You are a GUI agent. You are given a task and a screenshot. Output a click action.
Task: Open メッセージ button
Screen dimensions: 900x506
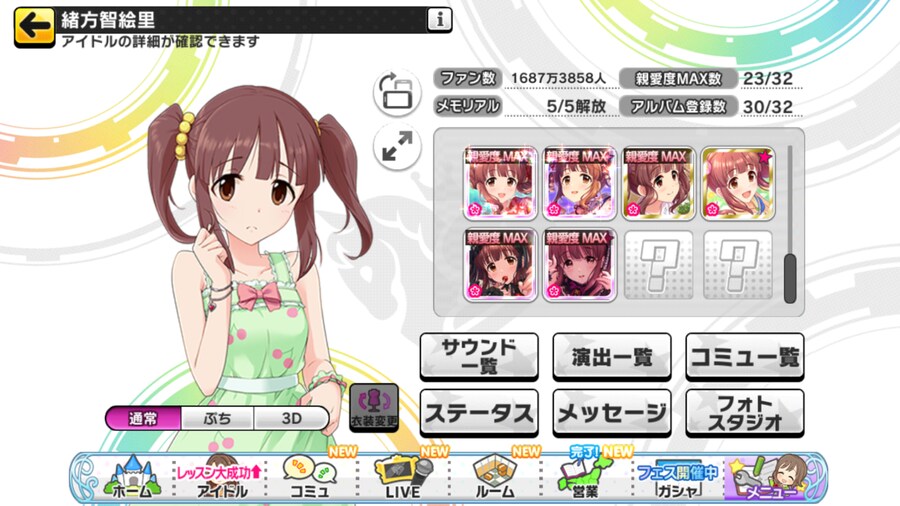[612, 413]
